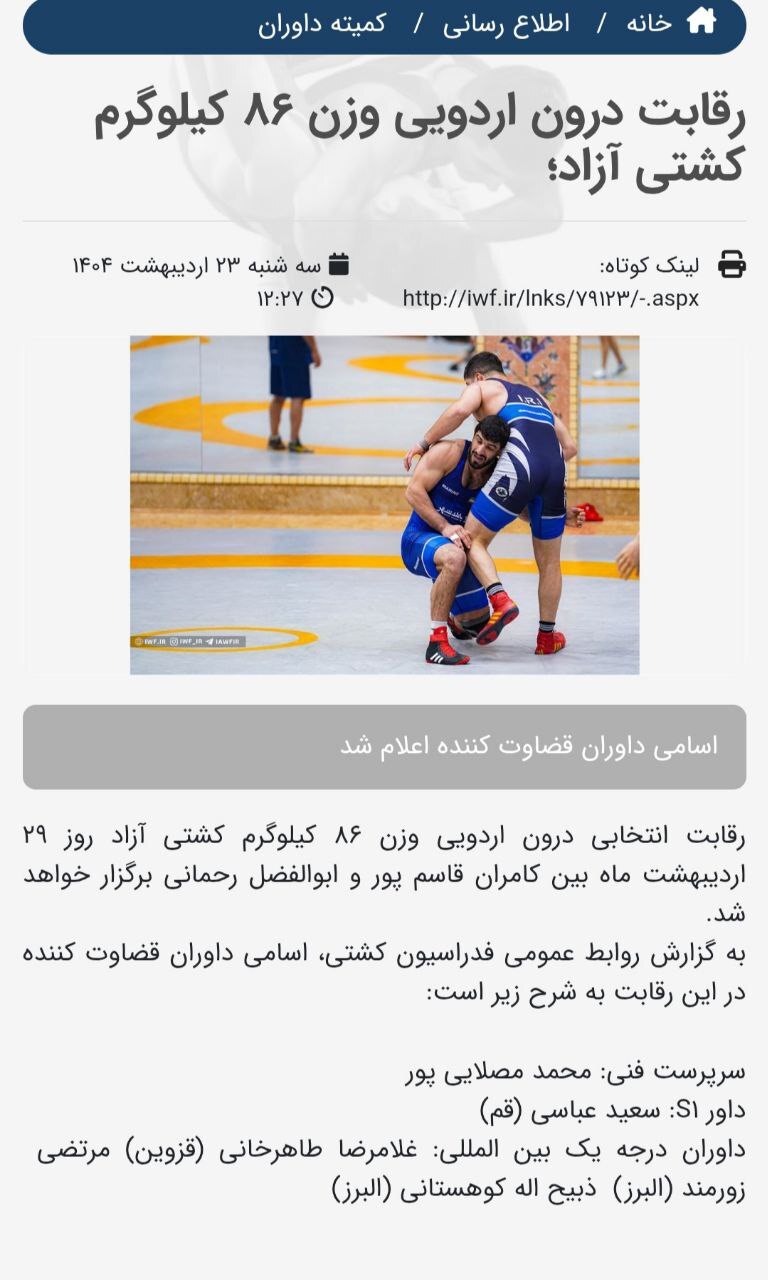768x1280 pixels.
Task: Click the لینک کوتاه label
Action: point(656,262)
